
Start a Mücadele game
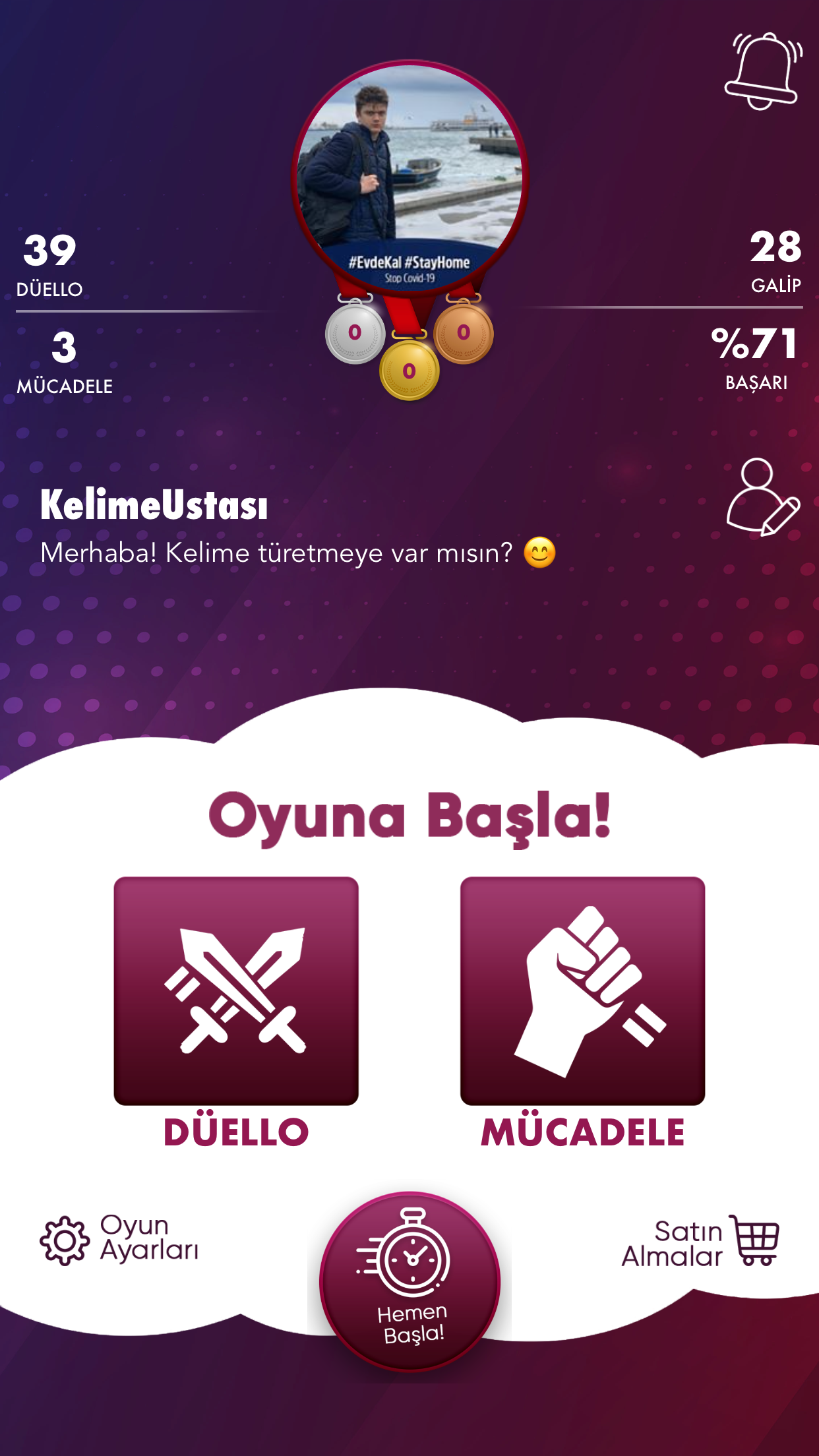tap(582, 990)
